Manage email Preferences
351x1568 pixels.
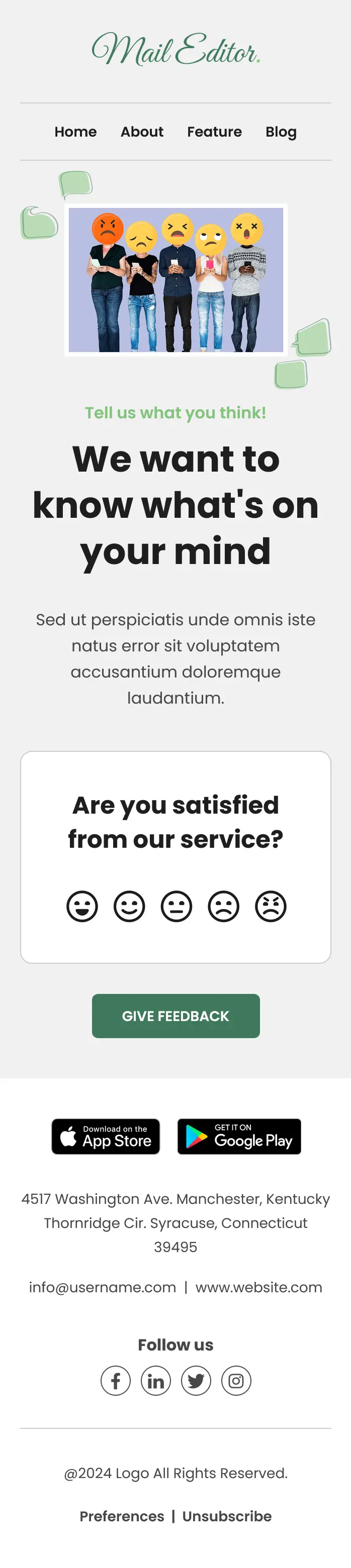point(122,1516)
